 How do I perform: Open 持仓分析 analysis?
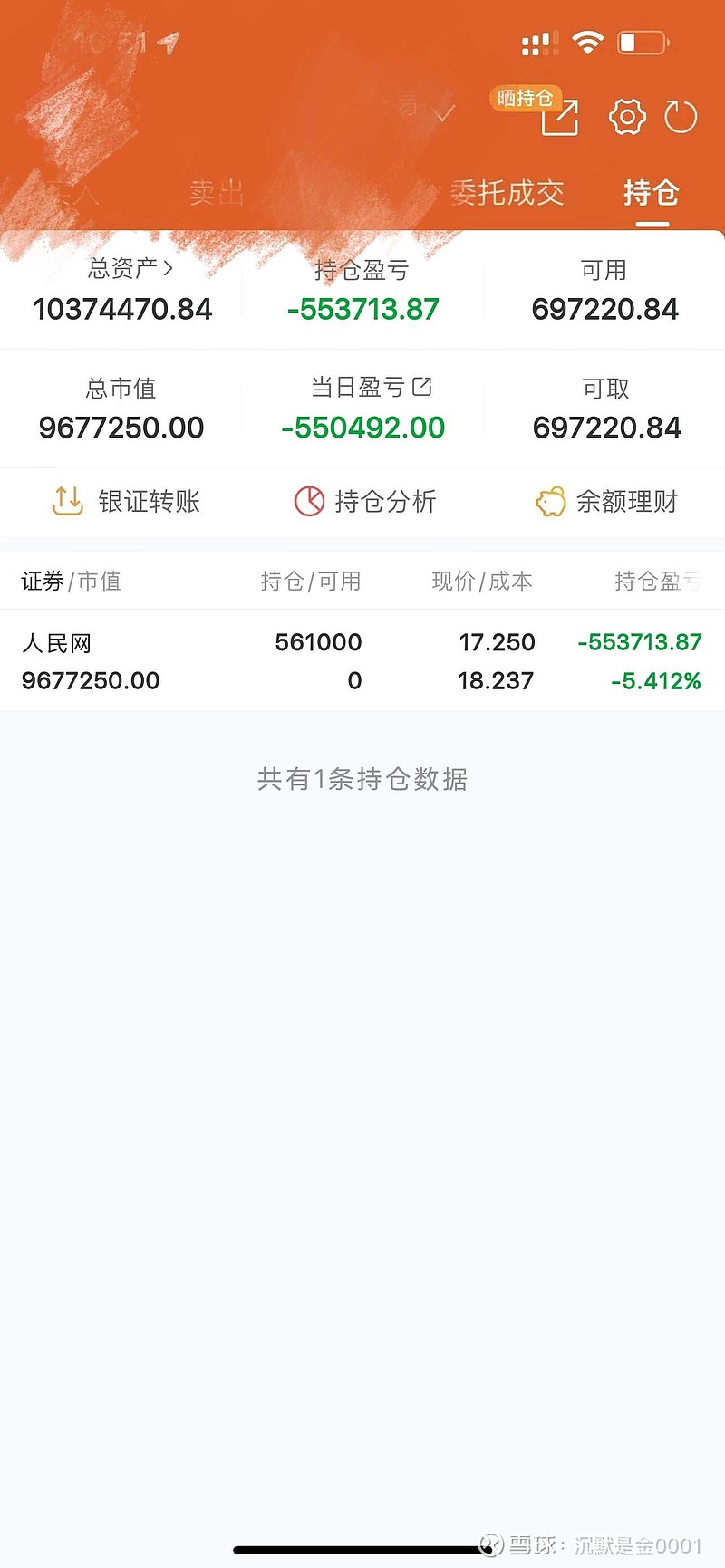point(365,501)
